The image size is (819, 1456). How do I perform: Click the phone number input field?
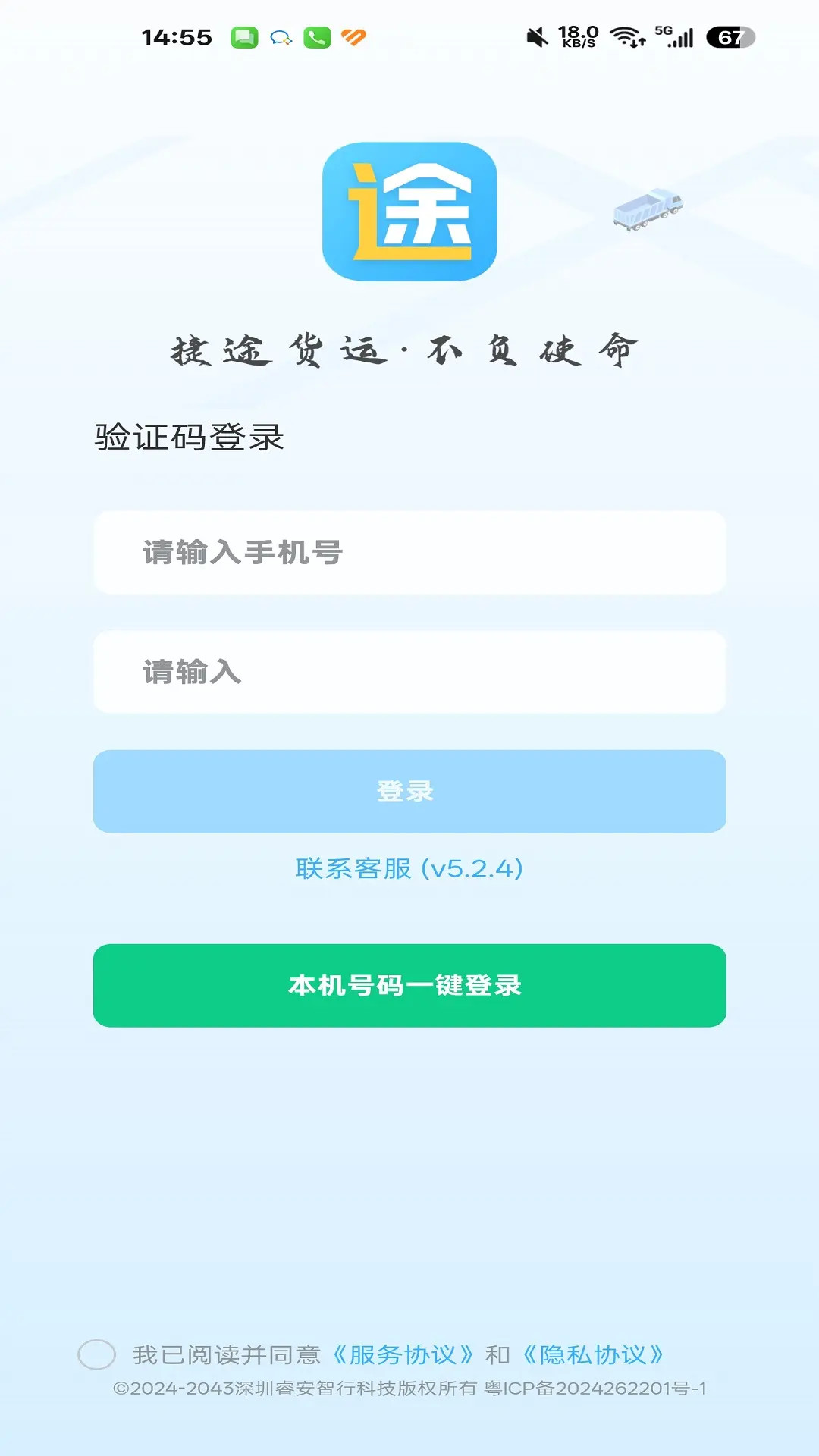point(409,553)
